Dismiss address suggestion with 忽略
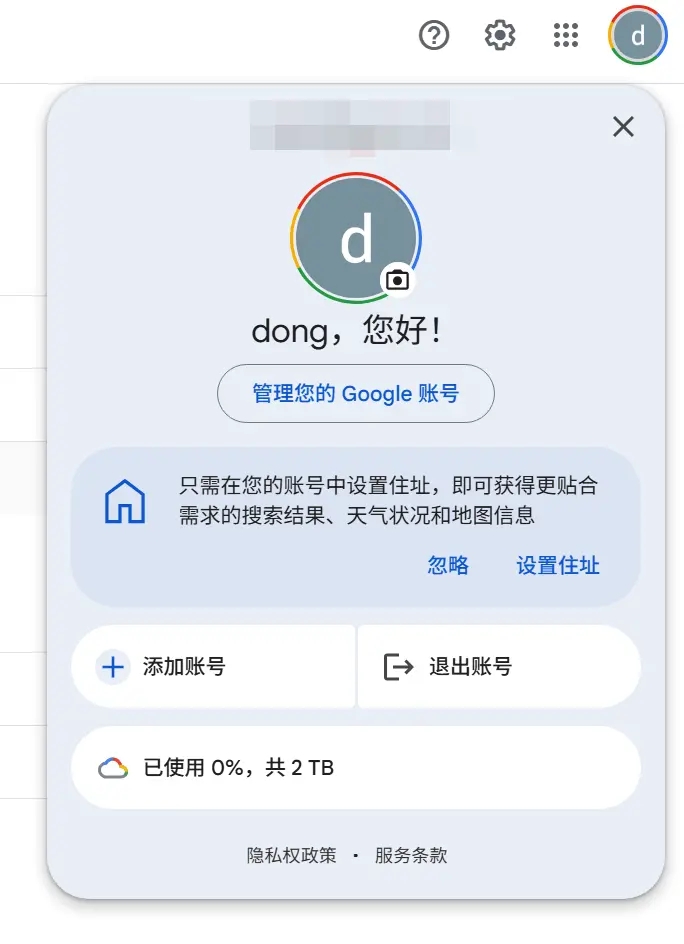684x944 pixels. click(x=448, y=565)
